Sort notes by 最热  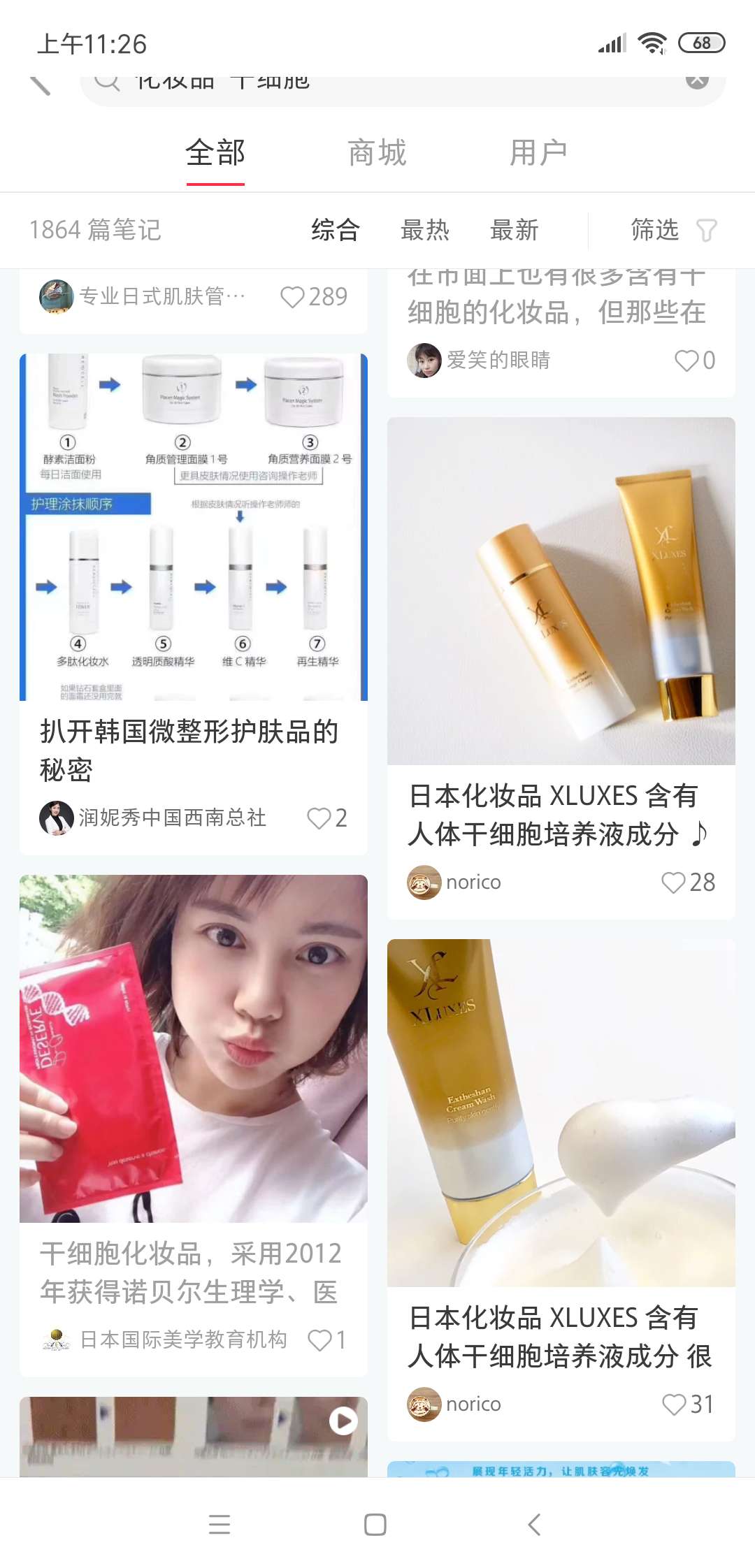(x=424, y=230)
